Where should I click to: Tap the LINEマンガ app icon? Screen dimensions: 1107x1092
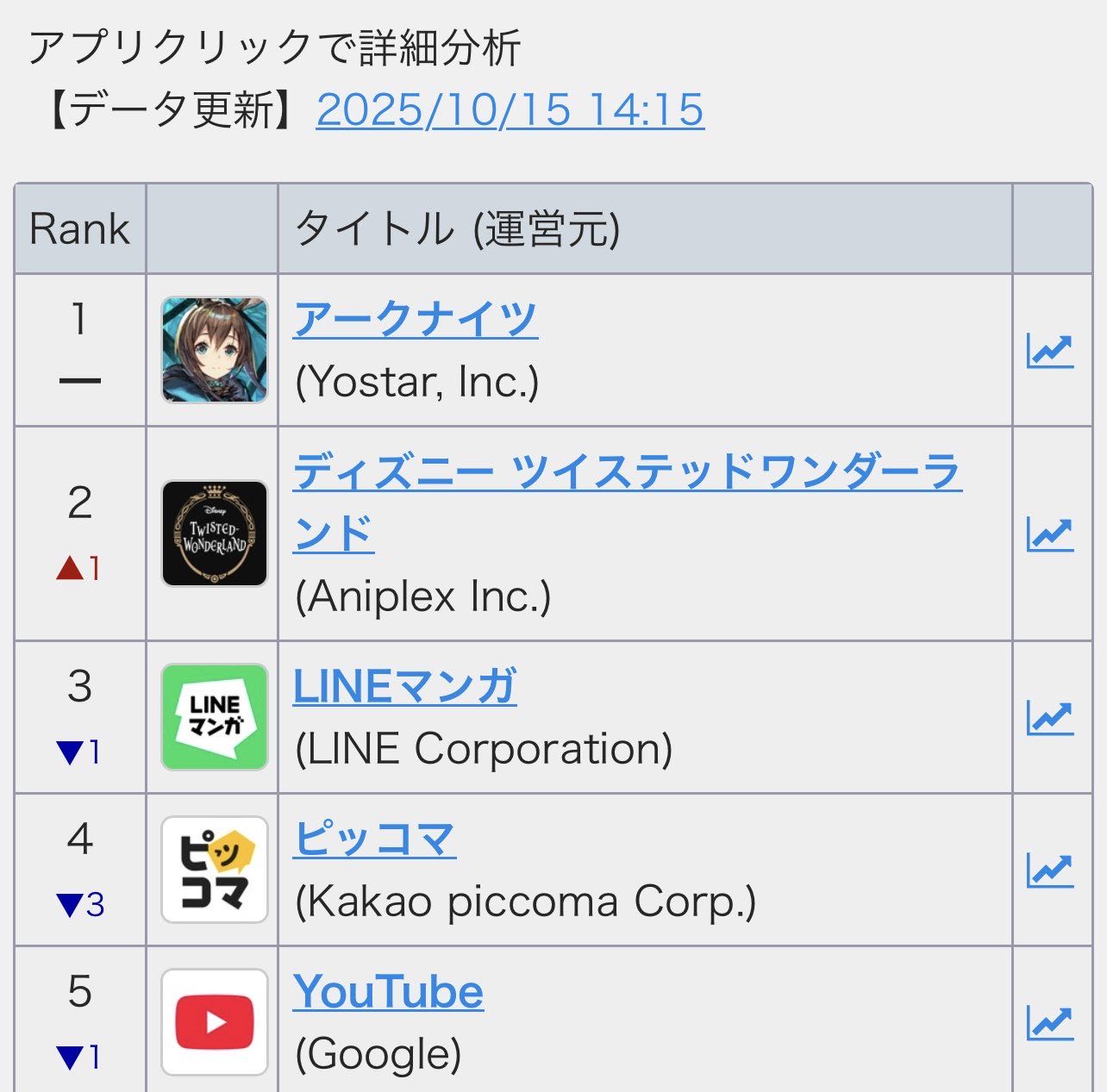click(x=214, y=717)
